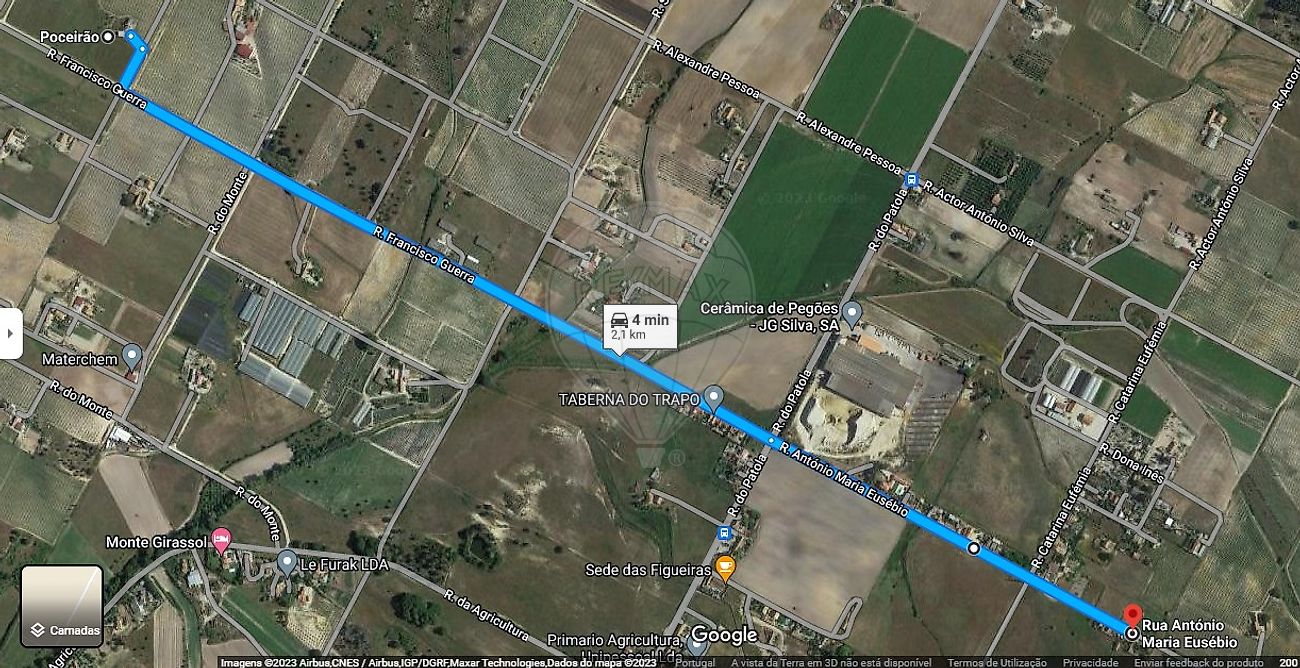Open Sede das Figueiras restaurant marker
Viewport: 1300px width, 668px height.
(725, 569)
